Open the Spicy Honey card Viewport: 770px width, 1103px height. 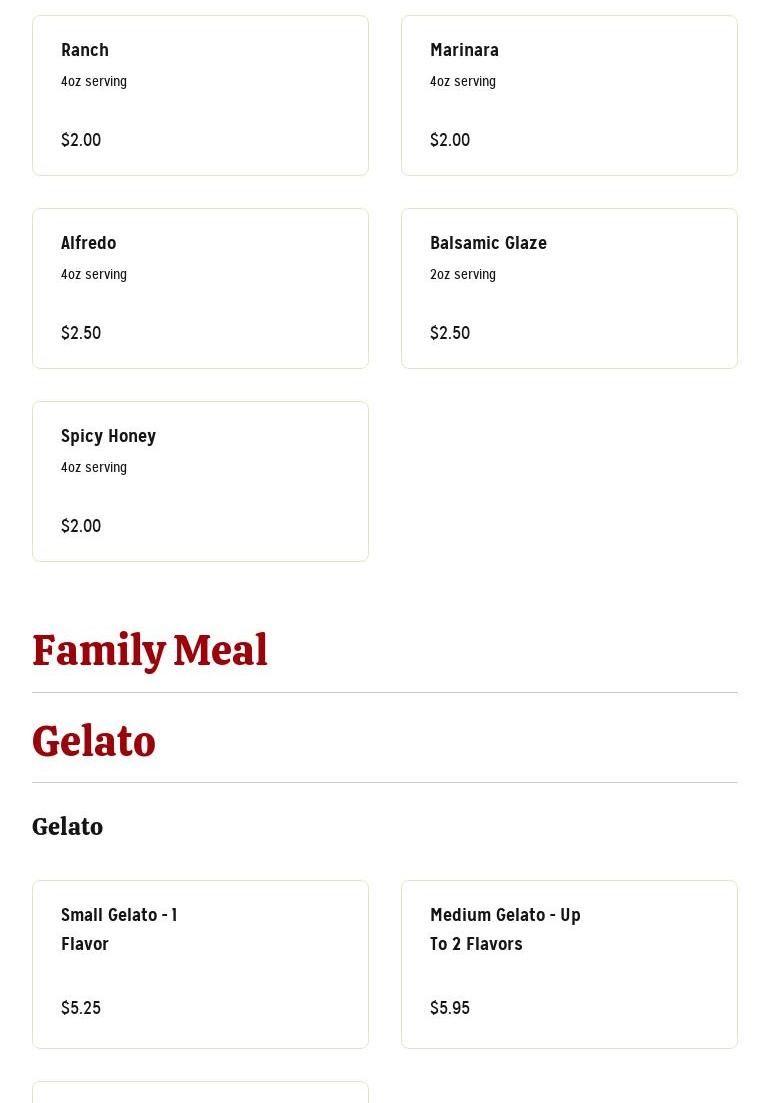tap(200, 481)
